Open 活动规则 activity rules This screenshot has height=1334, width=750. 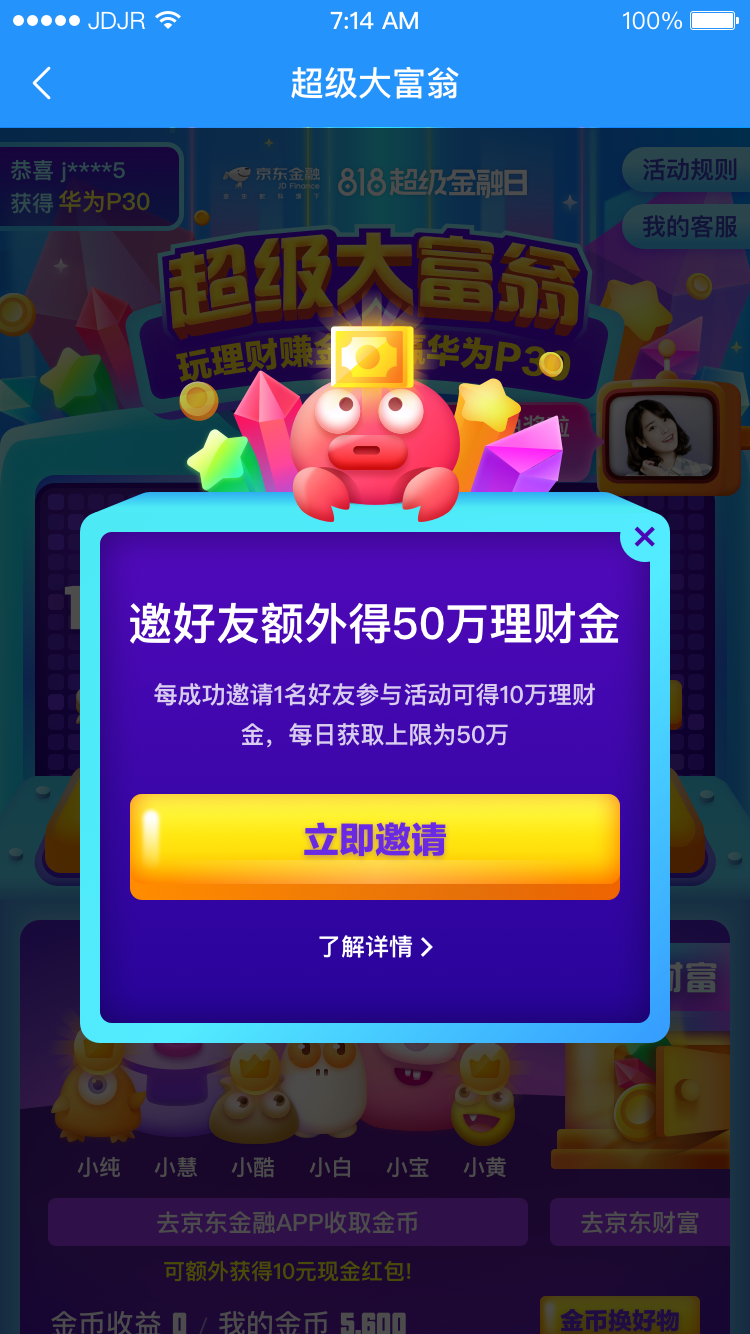(686, 170)
